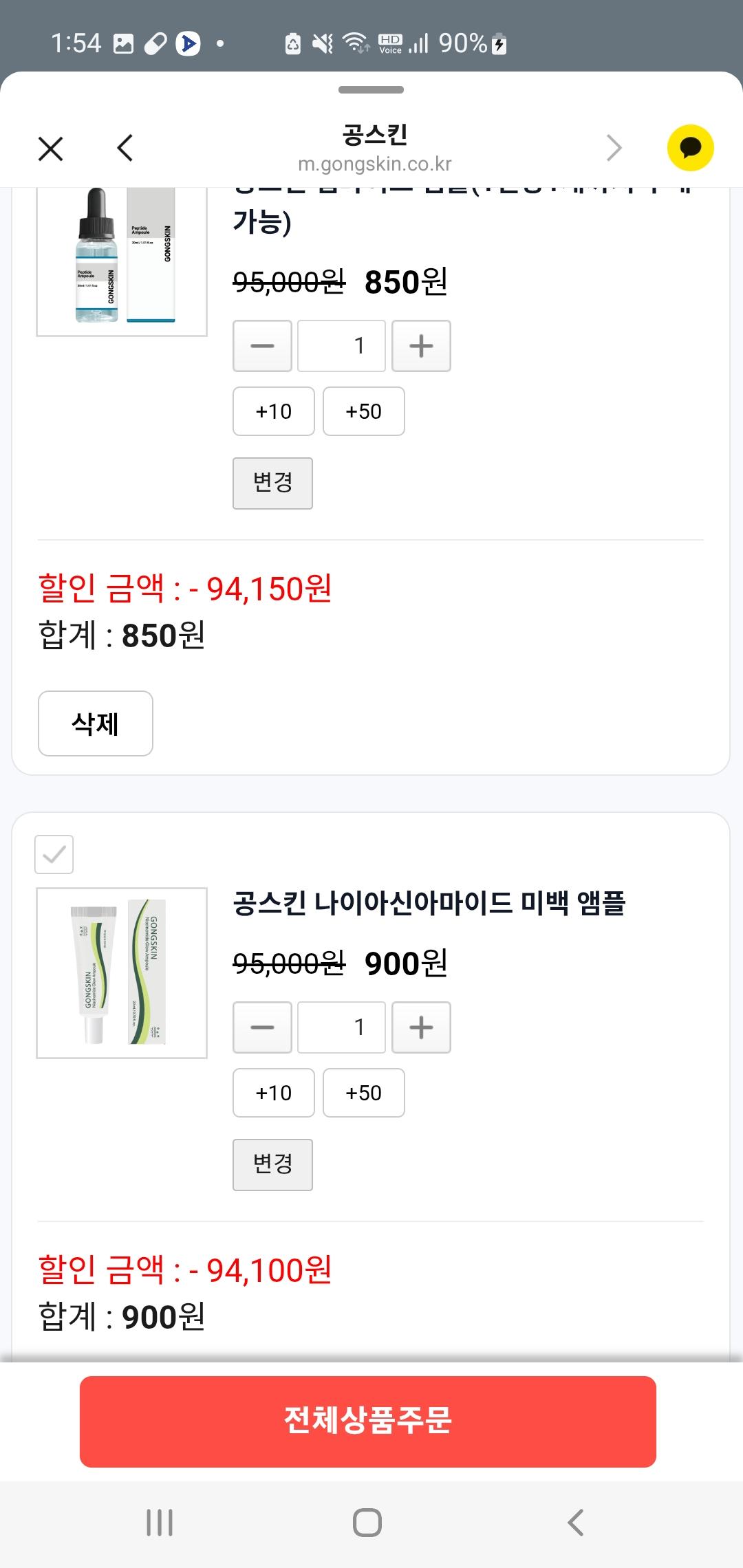
Task: Close the in-app browser with X icon
Action: (50, 147)
